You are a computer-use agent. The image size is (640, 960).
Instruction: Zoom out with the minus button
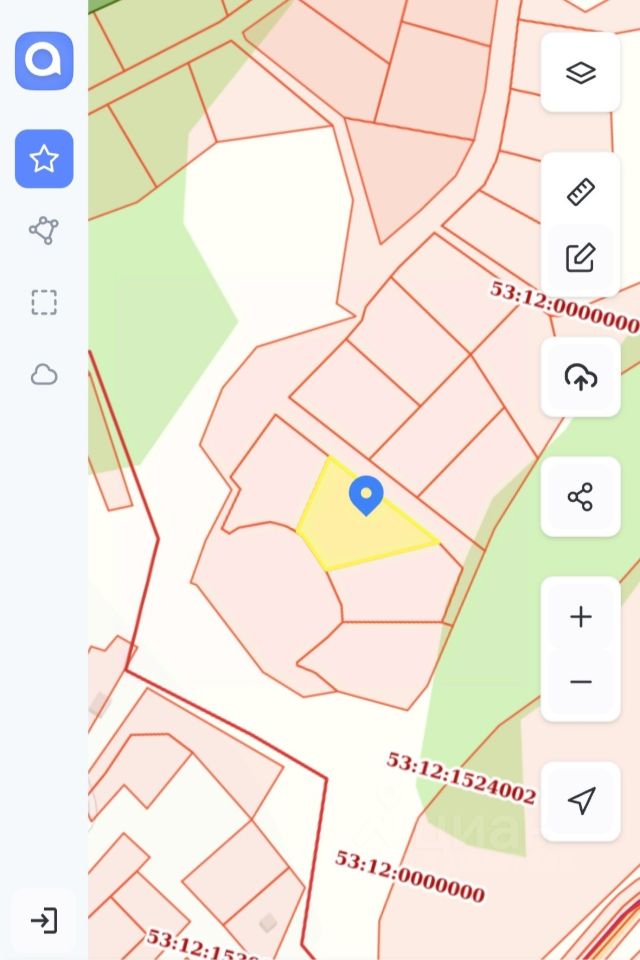coord(580,682)
